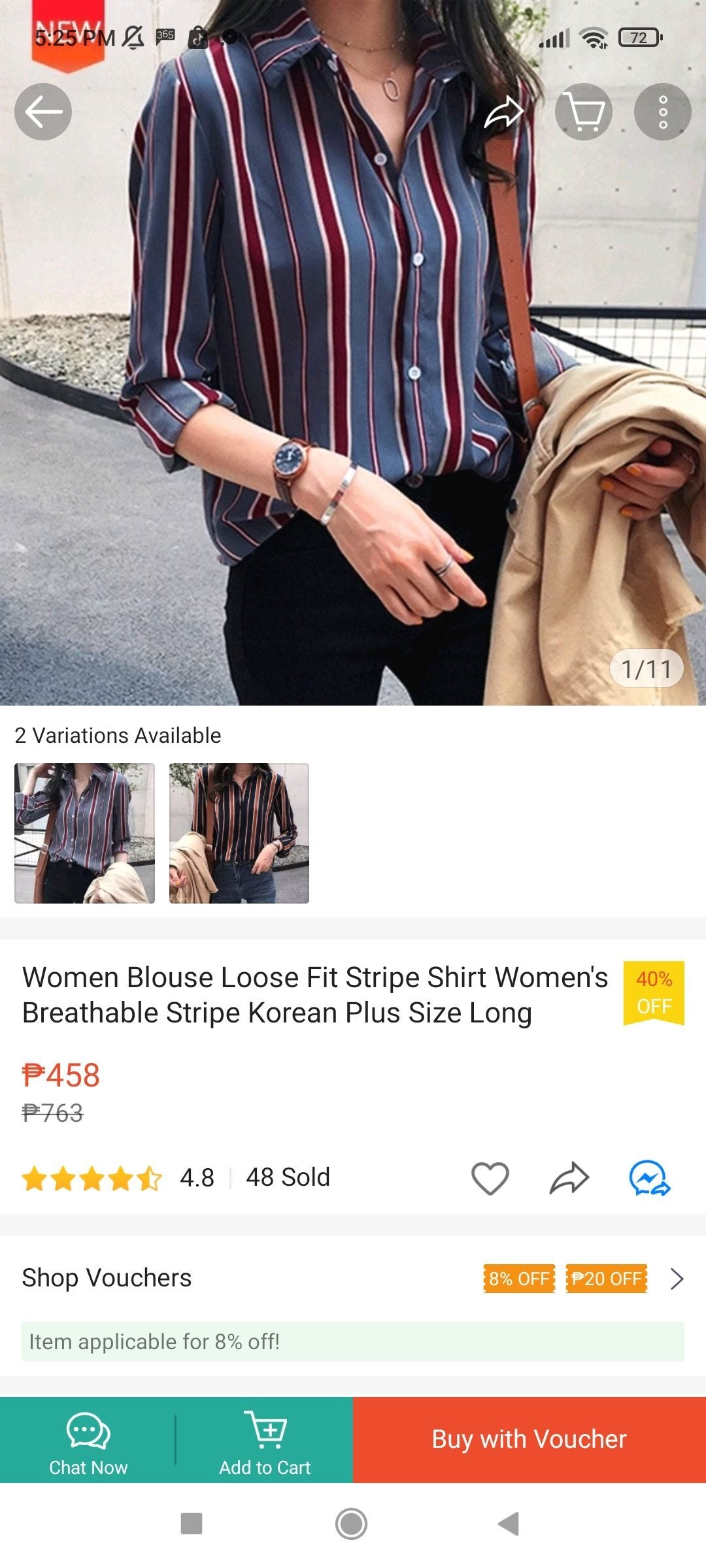The height and width of the screenshot is (1568, 706).
Task: Open the three-dot overflow menu
Action: coord(662,112)
